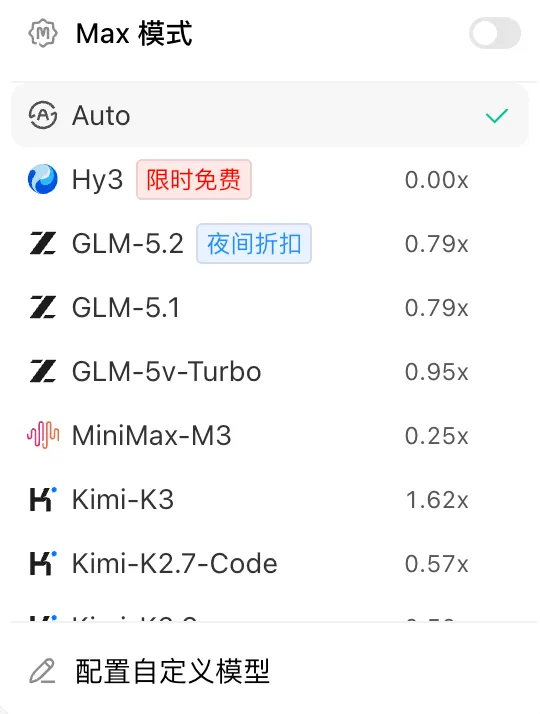Enable the Max 模式 switch
The height and width of the screenshot is (714, 540).
[x=495, y=33]
